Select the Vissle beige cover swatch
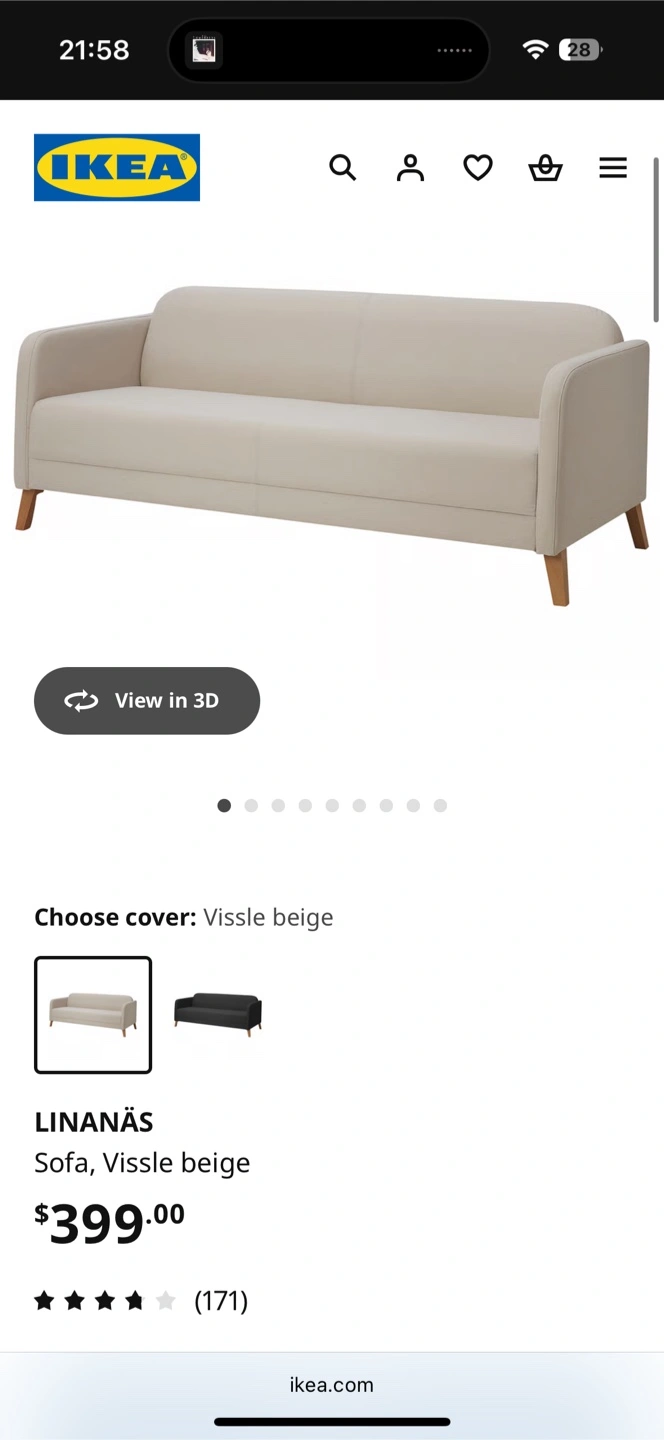Image resolution: width=664 pixels, height=1440 pixels. (93, 1015)
